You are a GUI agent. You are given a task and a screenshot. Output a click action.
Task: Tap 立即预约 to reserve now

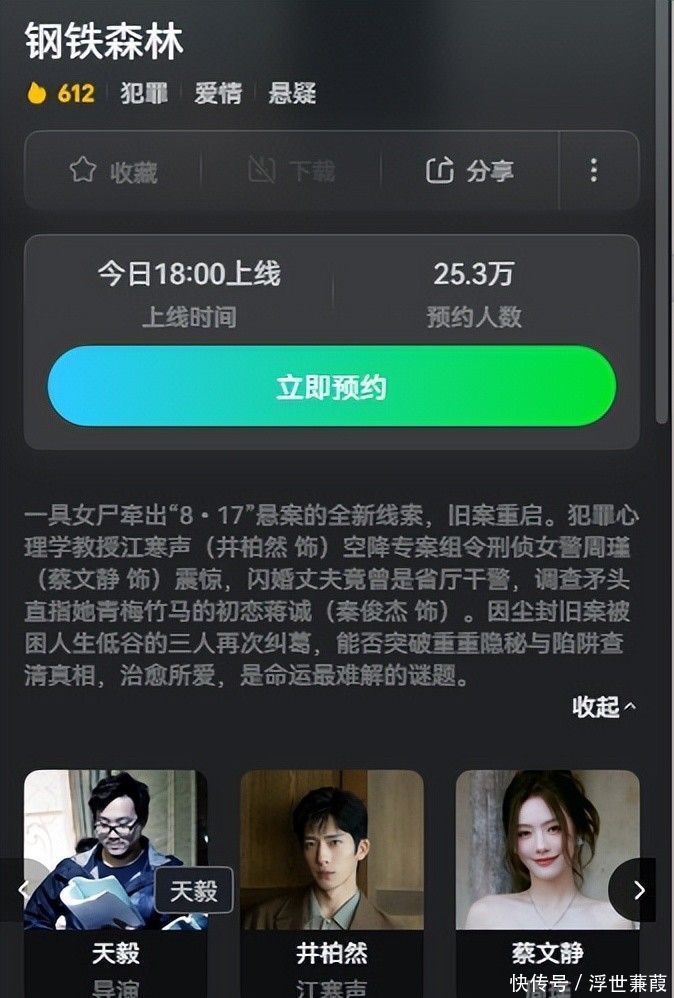[331, 387]
